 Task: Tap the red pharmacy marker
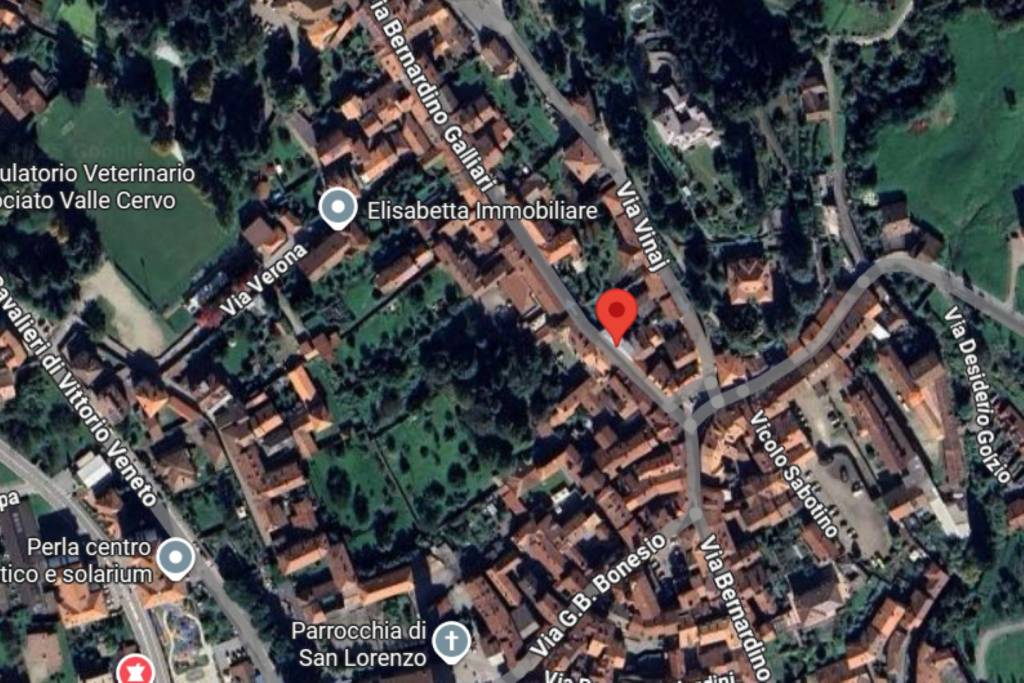pos(132,669)
